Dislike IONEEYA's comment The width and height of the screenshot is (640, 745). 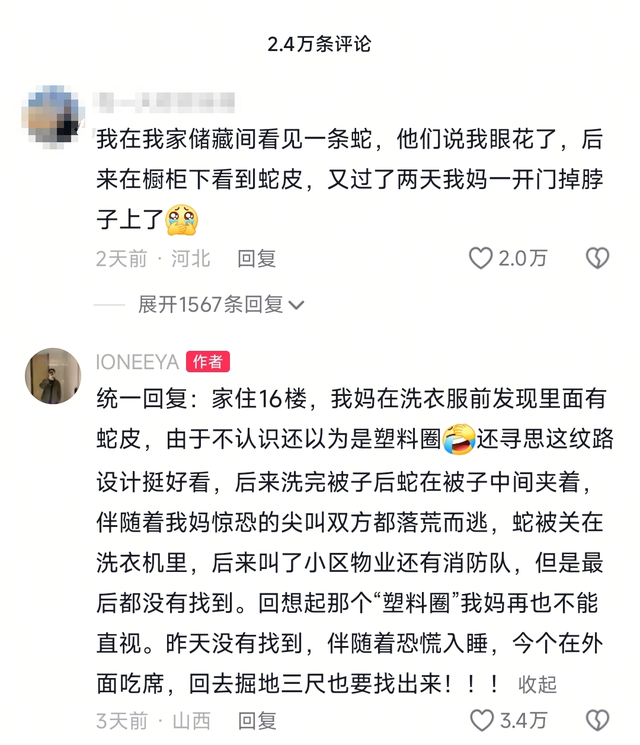point(597,720)
